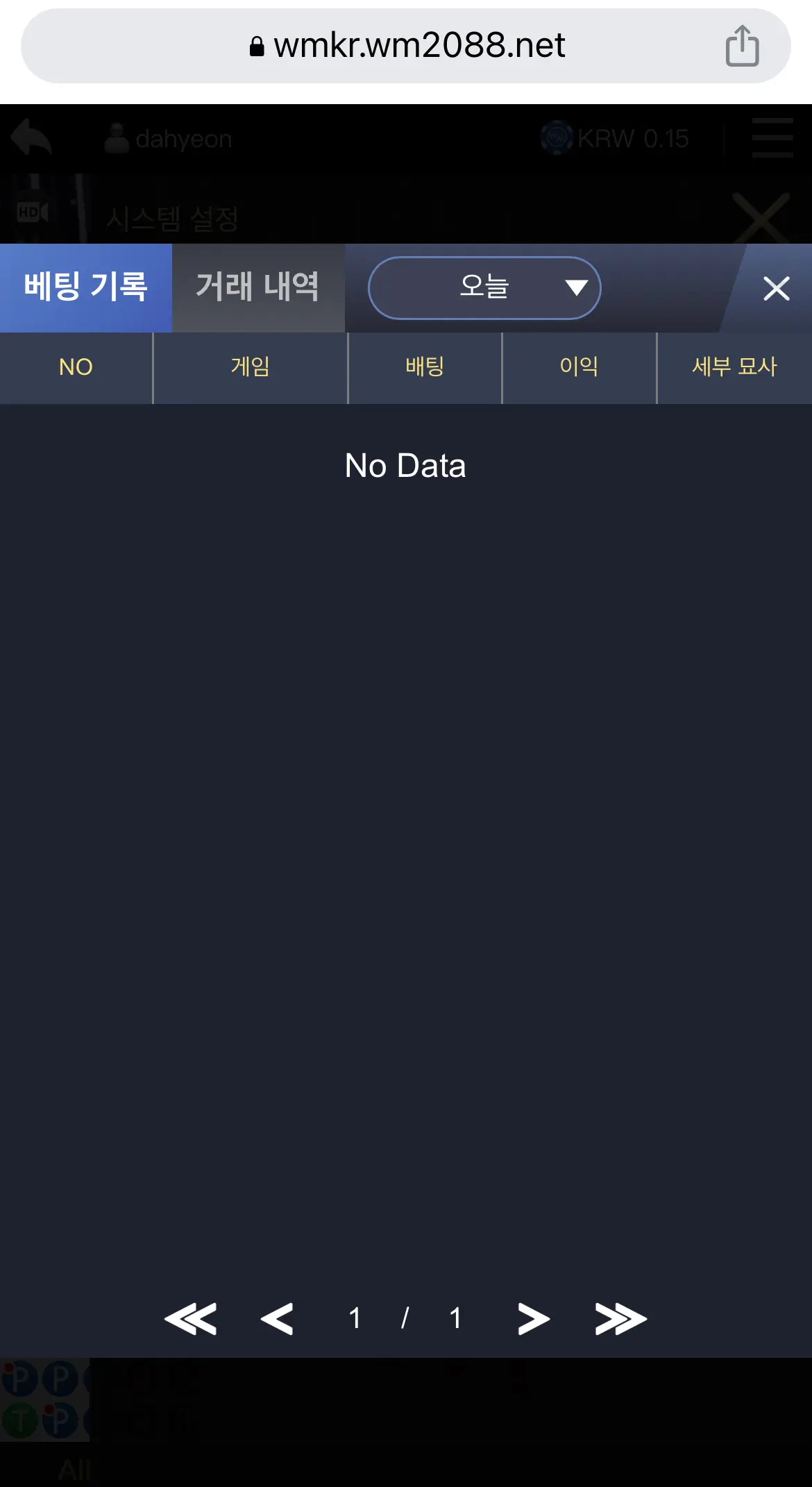
Task: Close the betting record panel
Action: pyautogui.click(x=776, y=288)
